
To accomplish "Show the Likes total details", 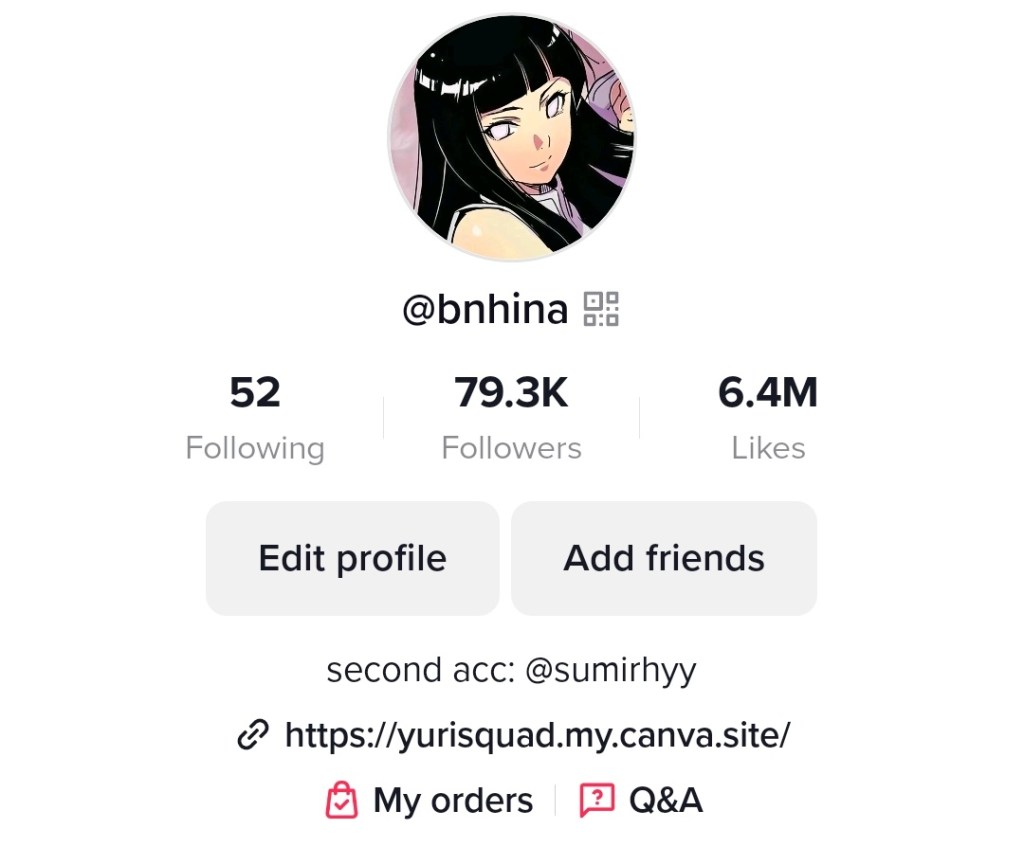I will 767,418.
